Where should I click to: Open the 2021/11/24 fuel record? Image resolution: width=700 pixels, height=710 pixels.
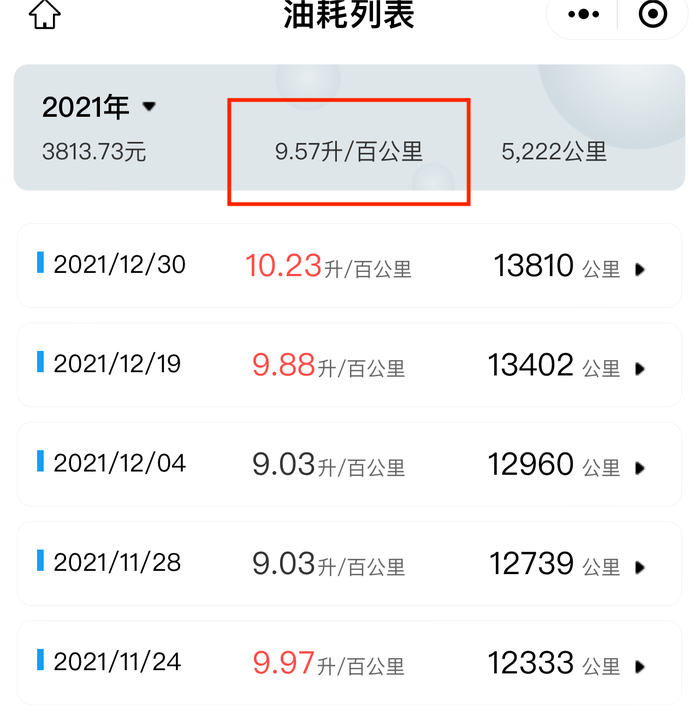click(350, 663)
